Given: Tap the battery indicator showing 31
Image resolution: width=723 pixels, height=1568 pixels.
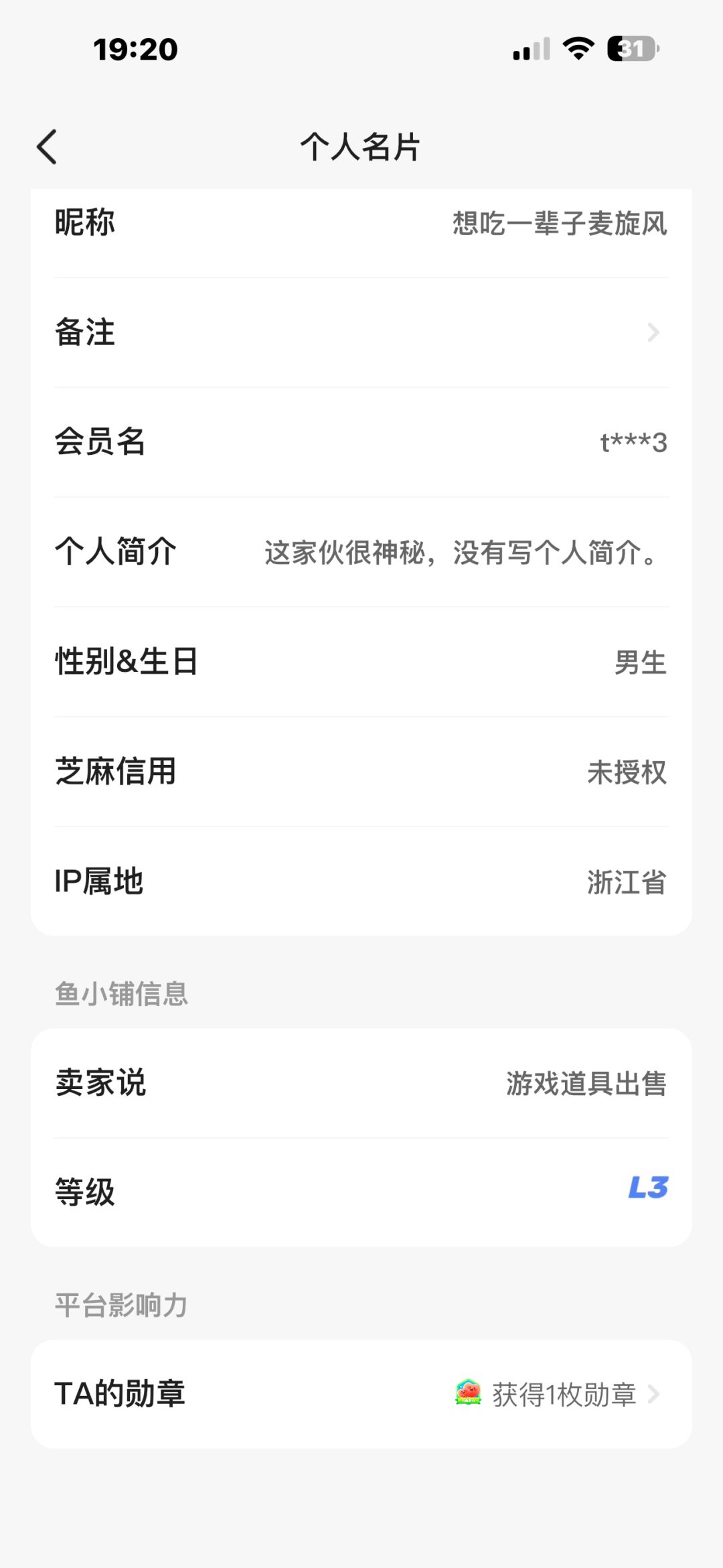Looking at the screenshot, I should (x=632, y=47).
